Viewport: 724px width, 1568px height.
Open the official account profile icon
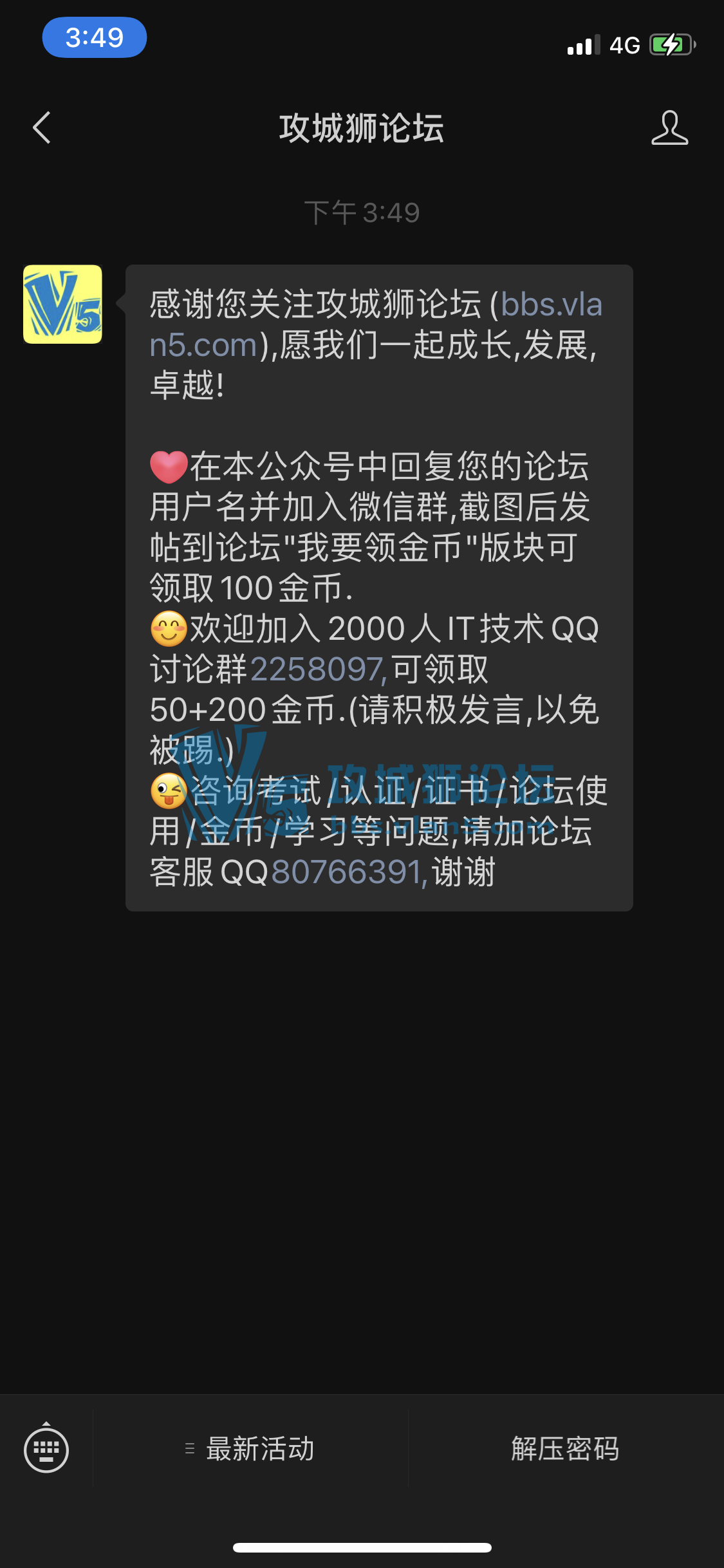pos(669,127)
